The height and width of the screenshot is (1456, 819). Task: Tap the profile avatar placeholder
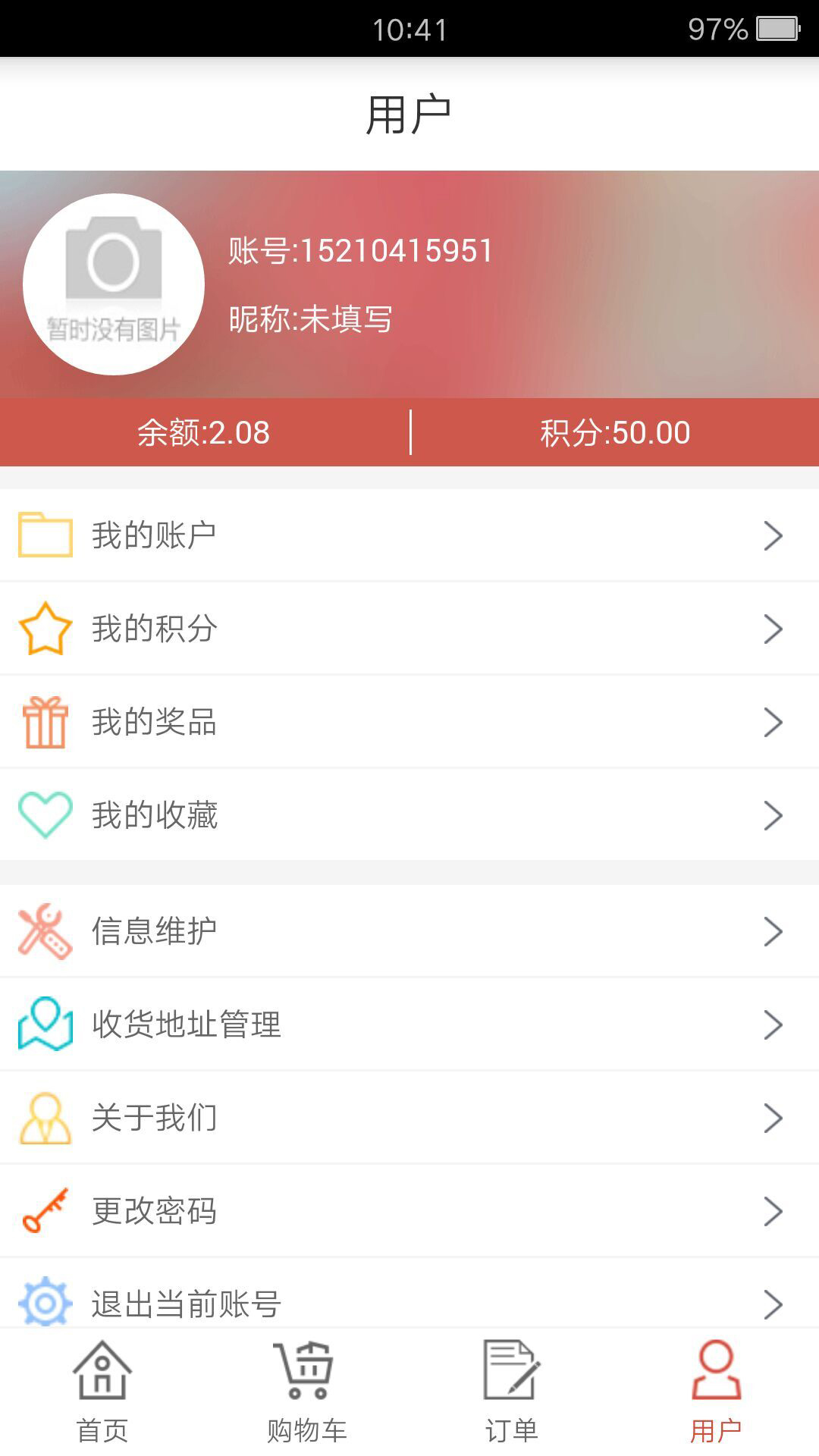[114, 284]
